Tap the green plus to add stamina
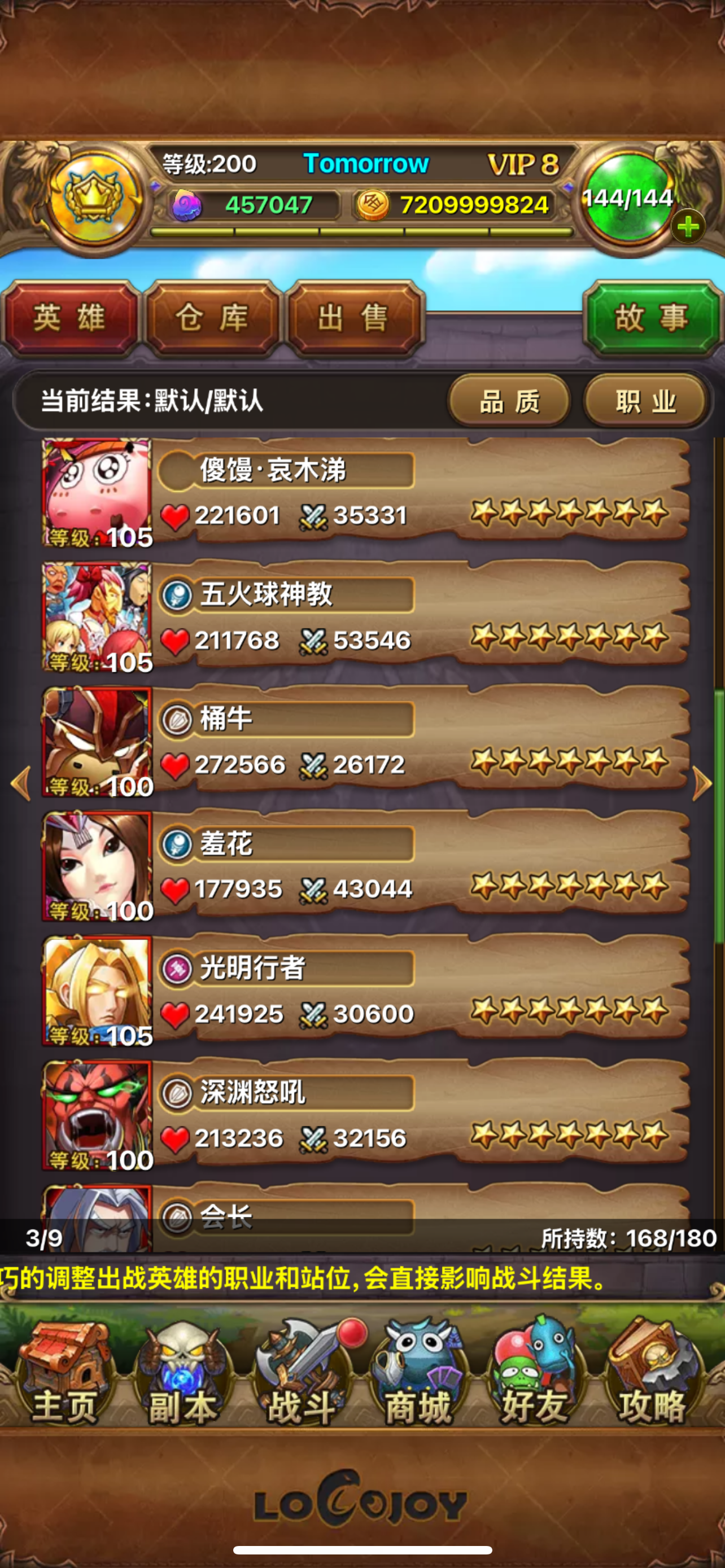The image size is (725, 1568). pos(688,227)
